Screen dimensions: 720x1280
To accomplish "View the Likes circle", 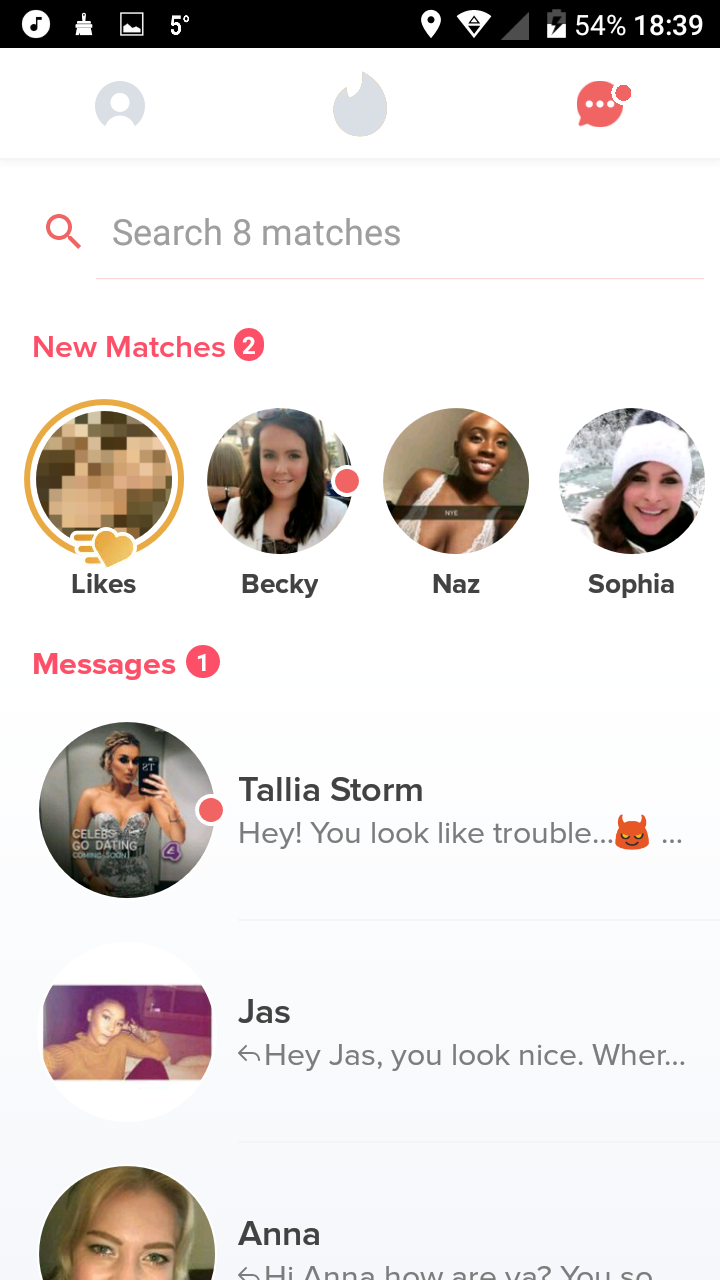I will click(104, 482).
